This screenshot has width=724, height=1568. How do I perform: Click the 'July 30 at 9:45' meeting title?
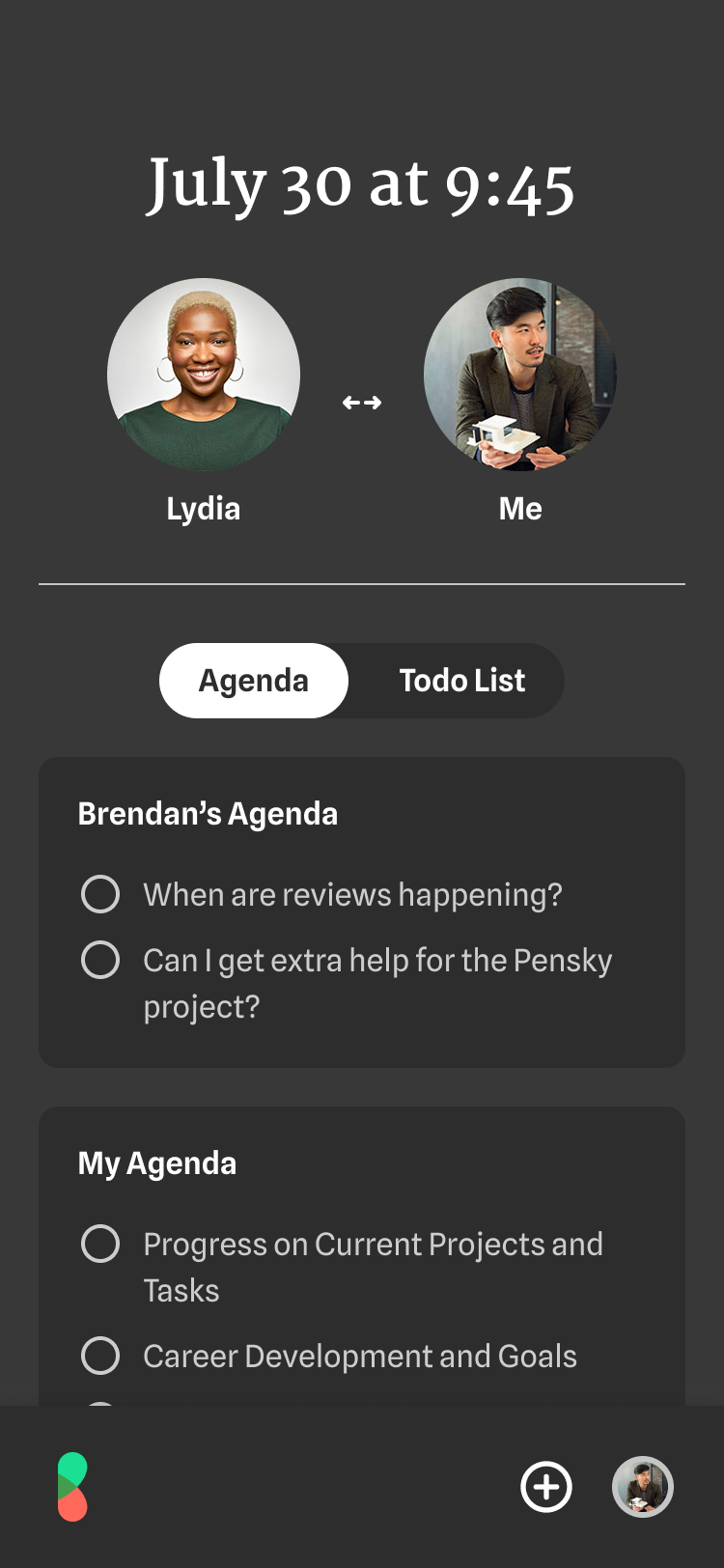tap(362, 184)
